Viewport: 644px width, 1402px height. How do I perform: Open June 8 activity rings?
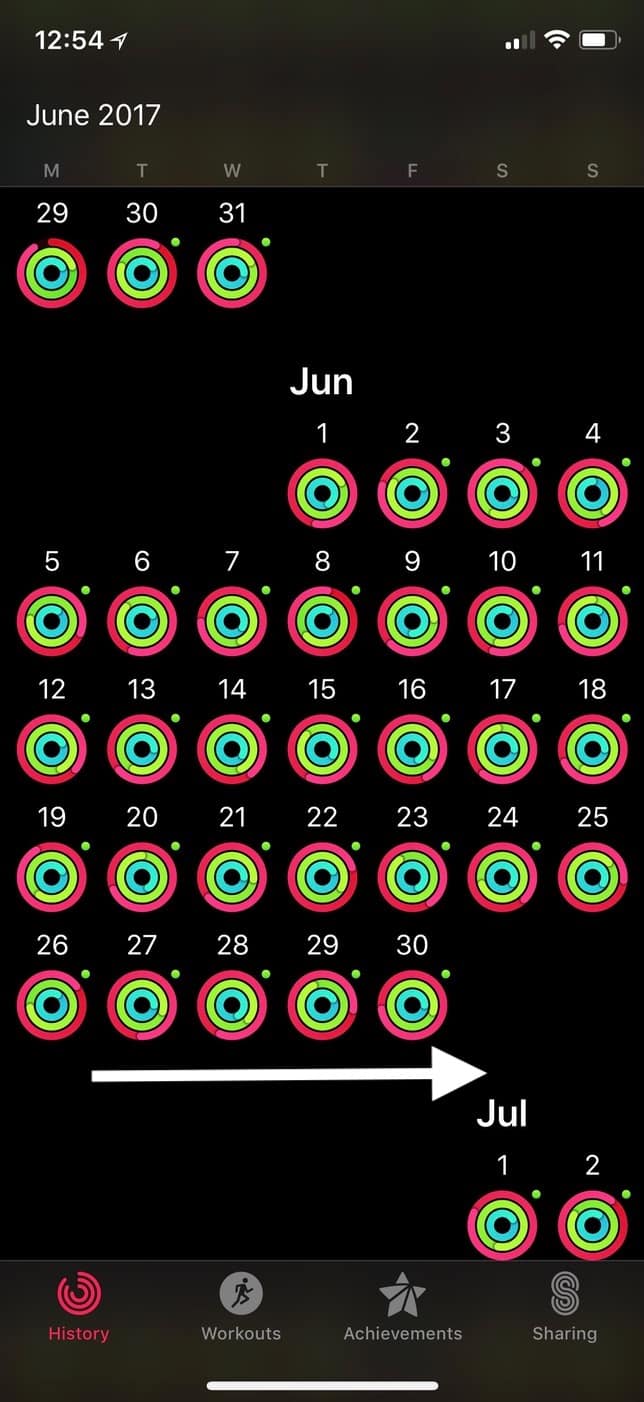[322, 621]
